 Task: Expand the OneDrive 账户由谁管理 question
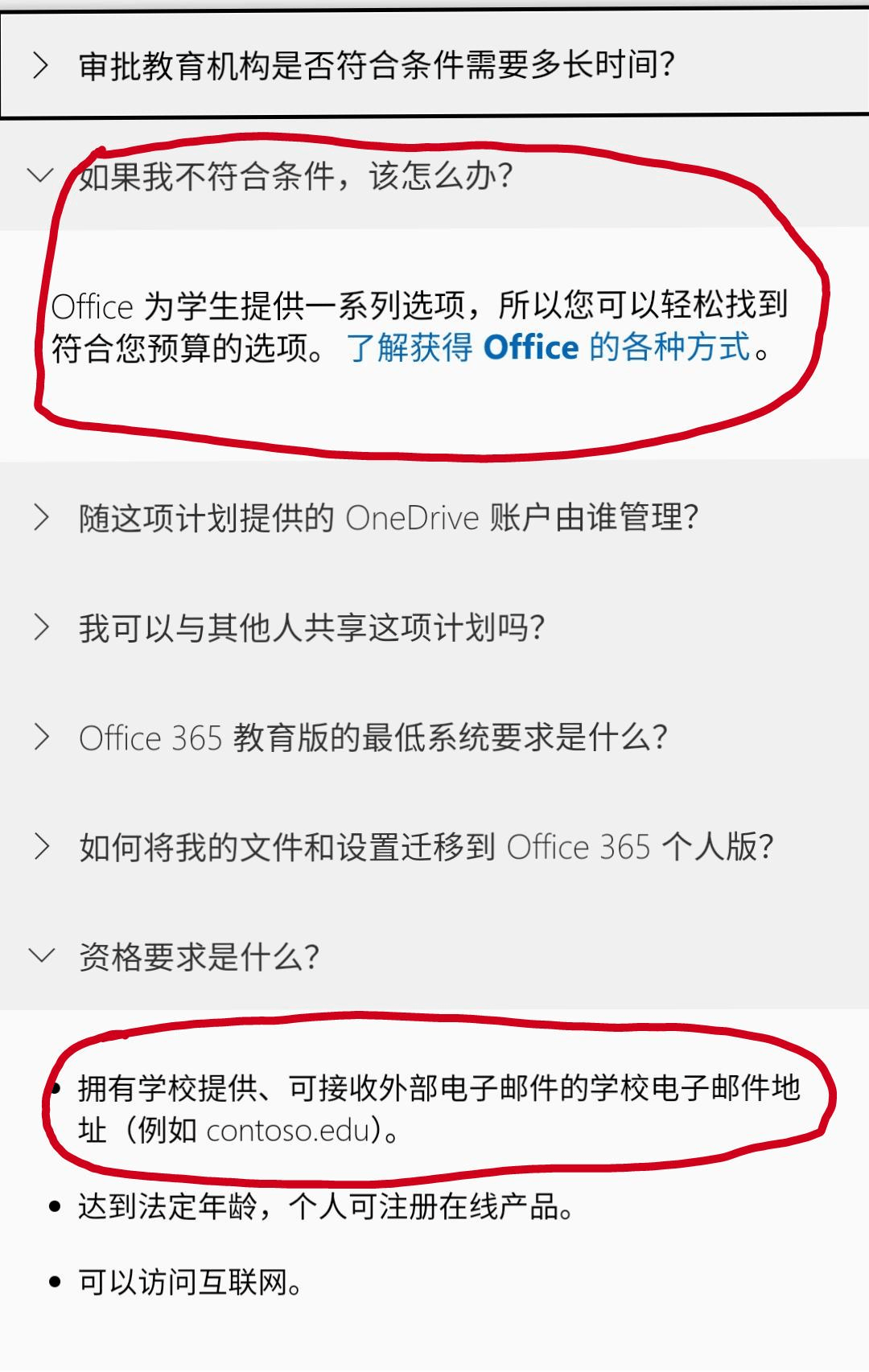[x=388, y=518]
